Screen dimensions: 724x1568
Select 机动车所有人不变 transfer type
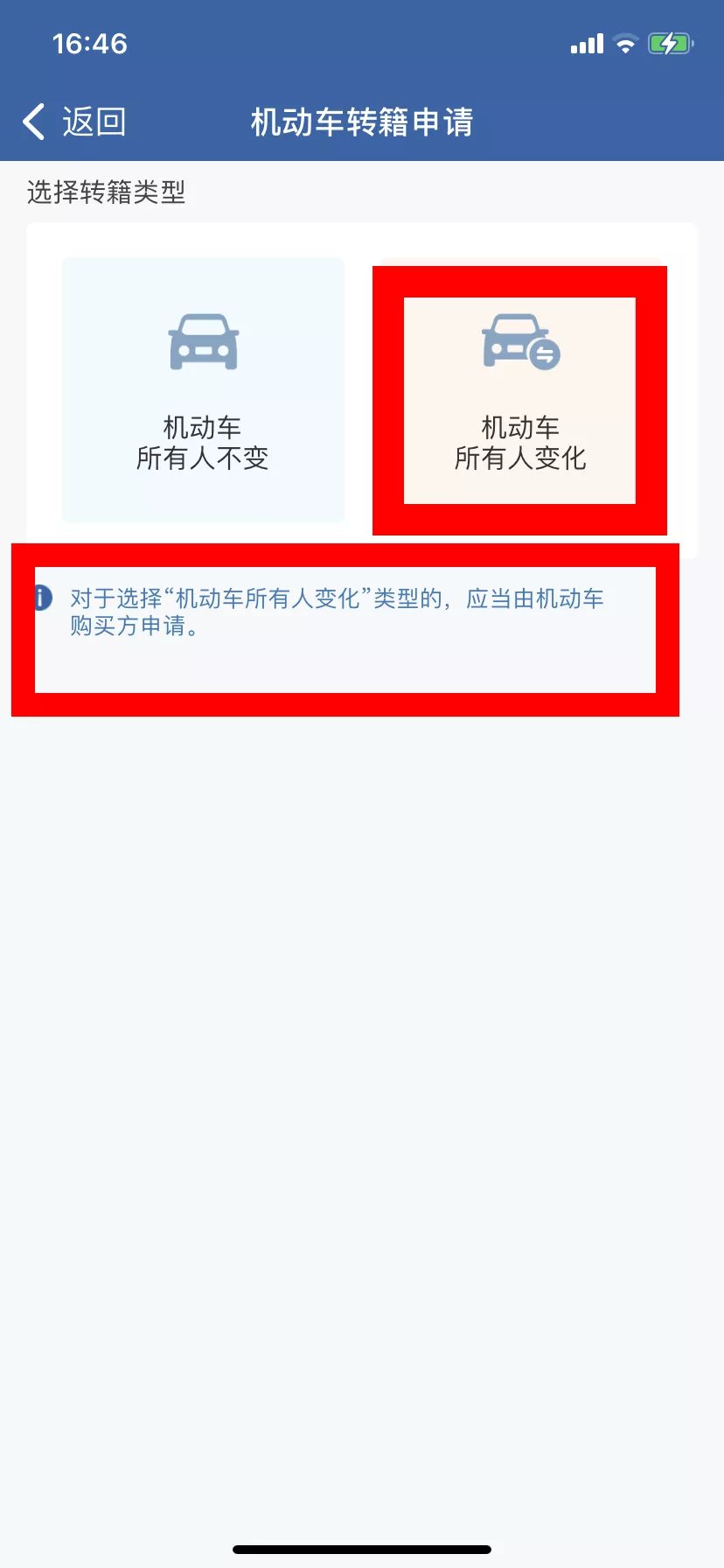[203, 390]
